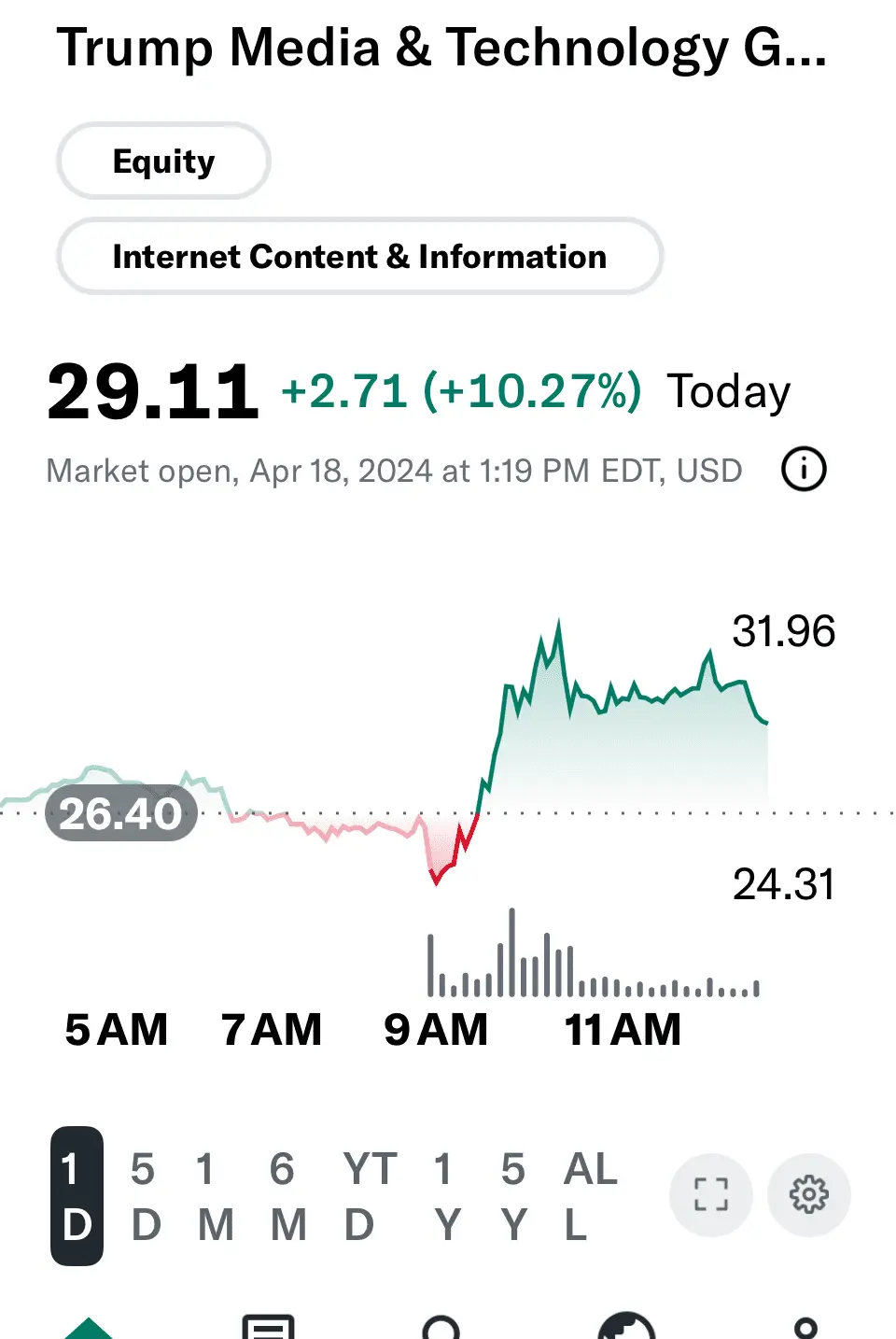This screenshot has width=896, height=1339.
Task: Open the markets globe tab
Action: click(626, 1327)
